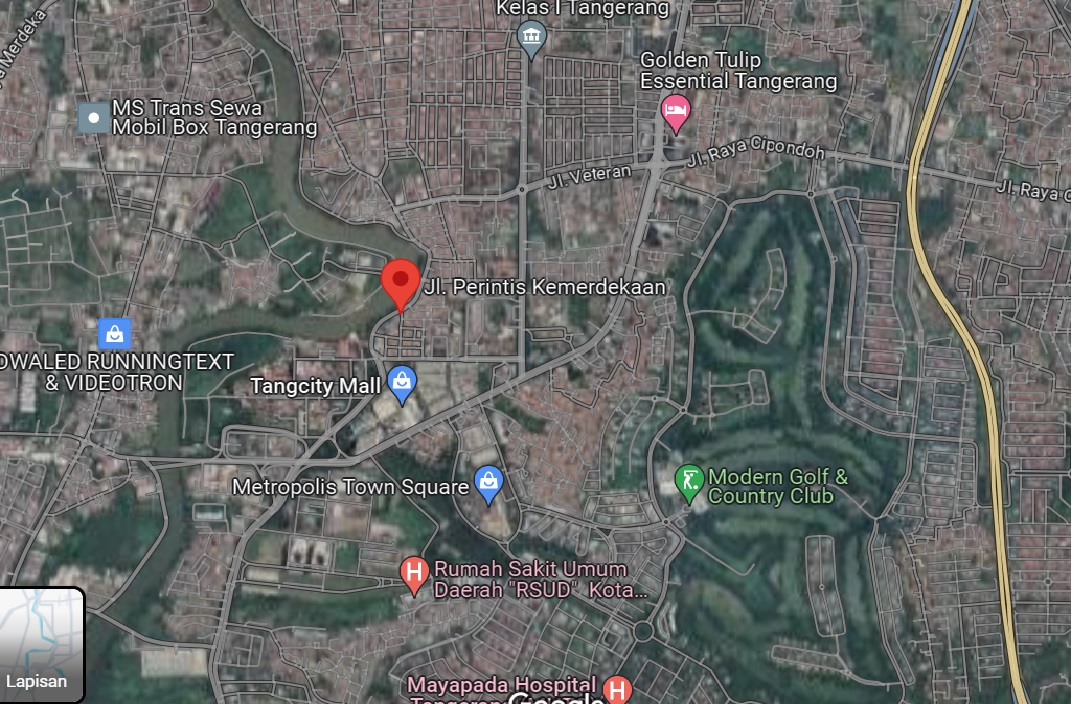Open the Tangcity Mall place marker

pos(402,384)
